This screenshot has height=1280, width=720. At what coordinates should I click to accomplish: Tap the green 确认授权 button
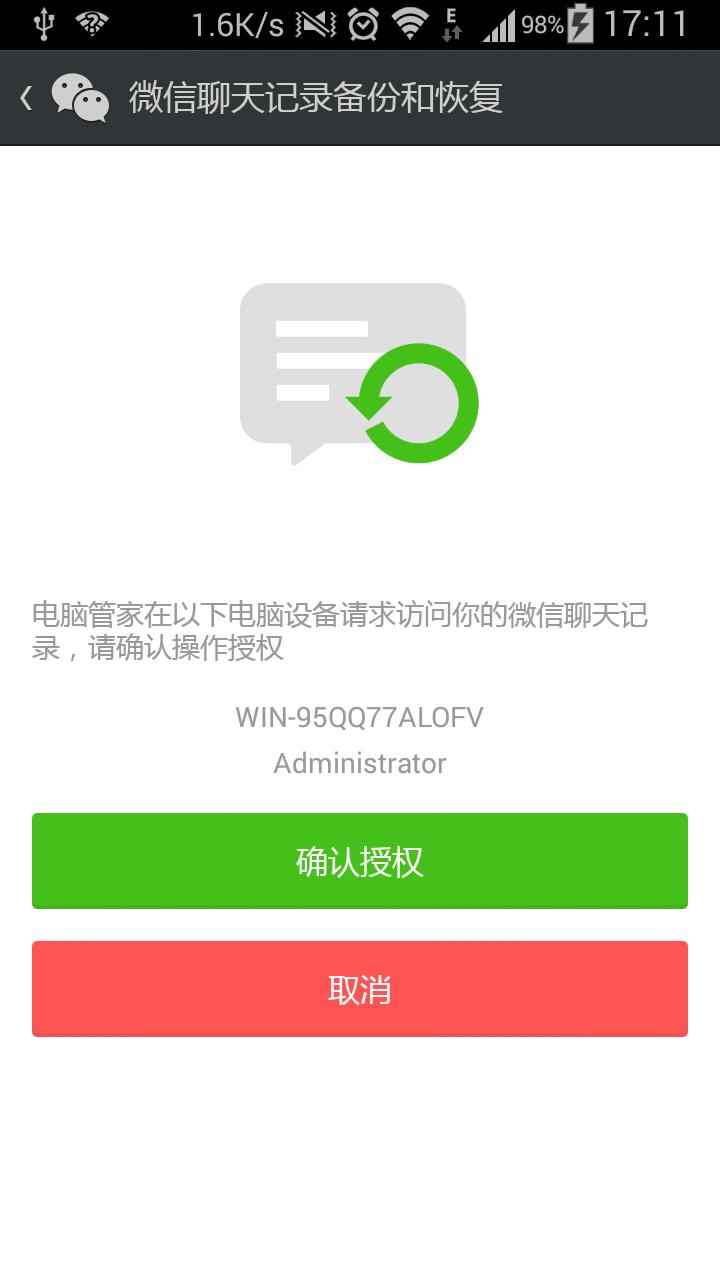pyautogui.click(x=360, y=861)
